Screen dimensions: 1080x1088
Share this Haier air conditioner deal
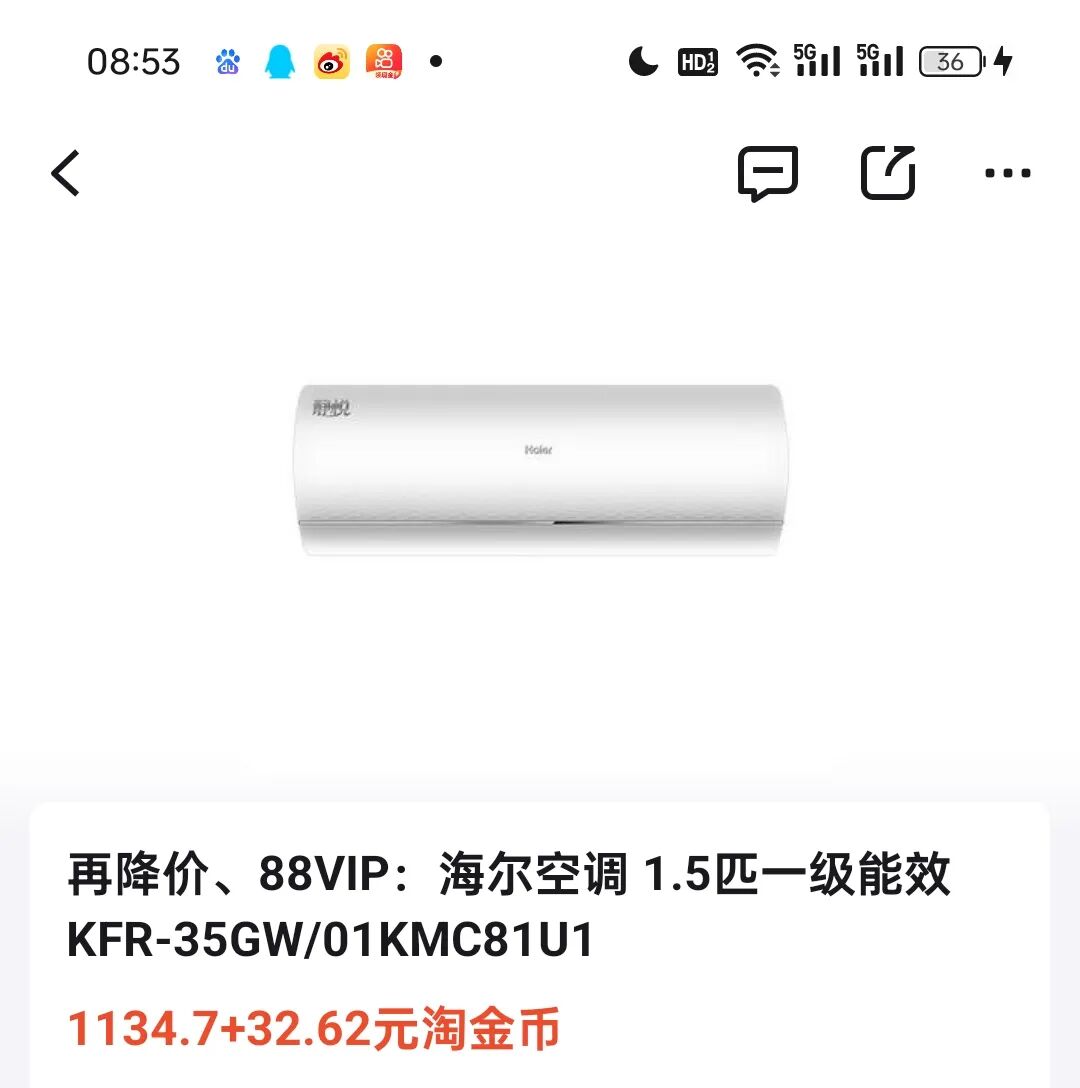(x=888, y=173)
